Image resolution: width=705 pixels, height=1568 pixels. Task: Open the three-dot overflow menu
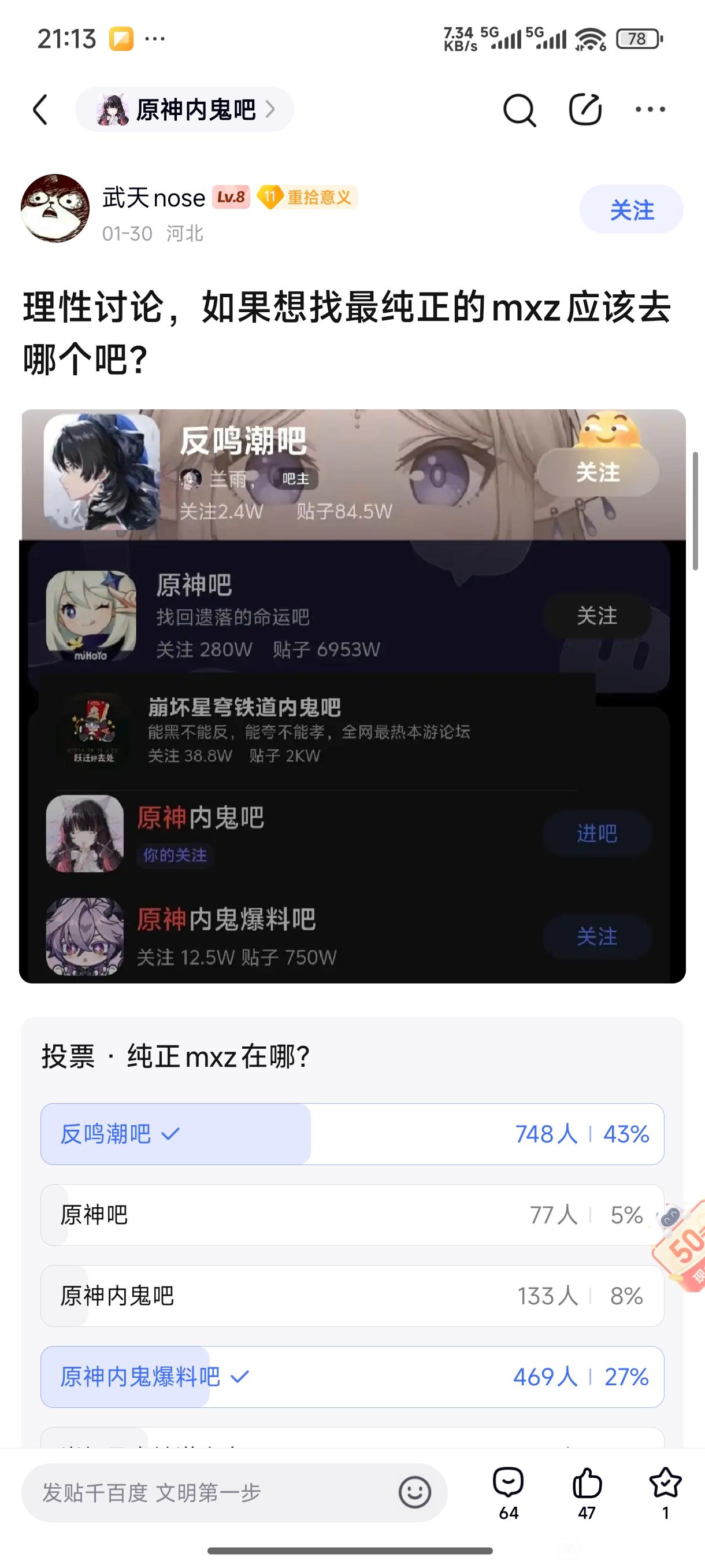(x=650, y=110)
